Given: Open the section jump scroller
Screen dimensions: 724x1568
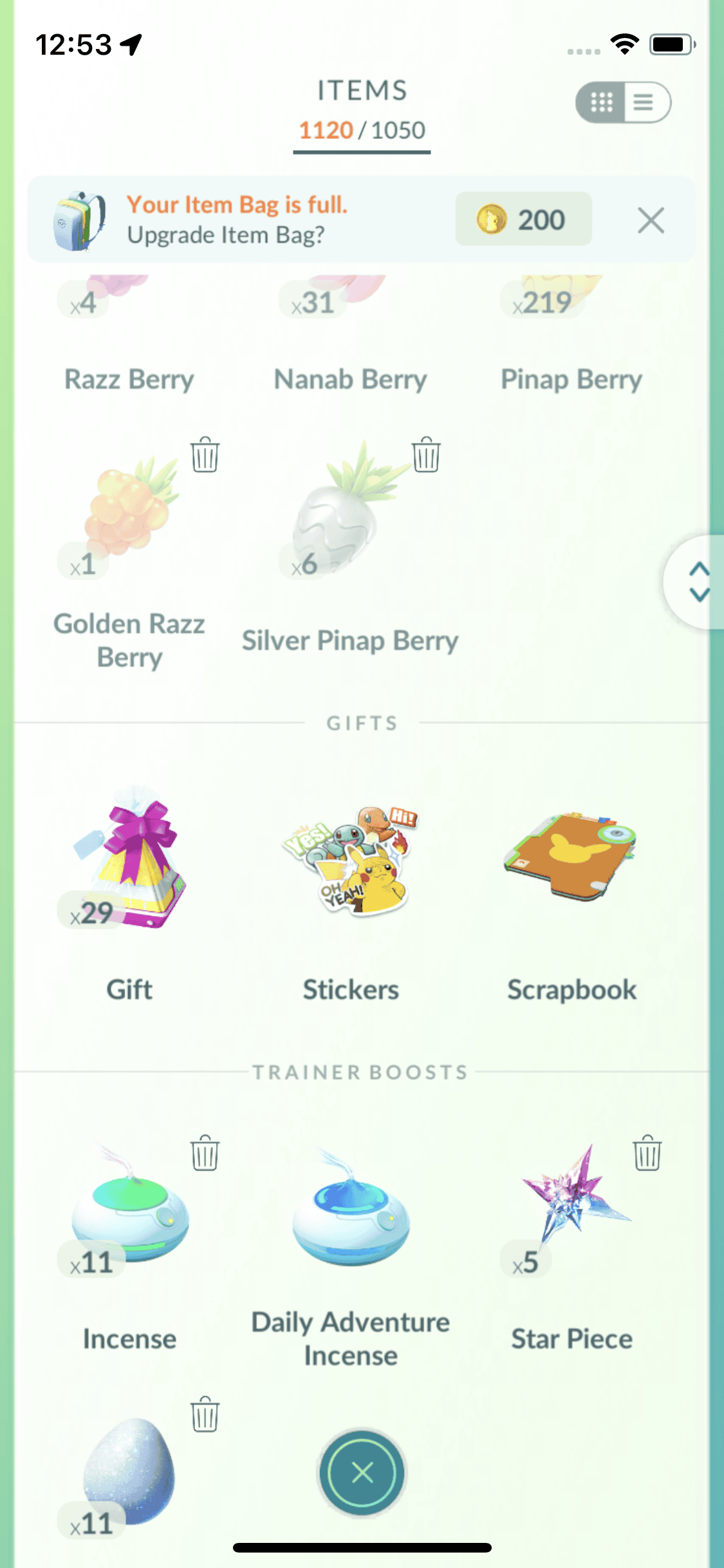Looking at the screenshot, I should pyautogui.click(x=698, y=581).
